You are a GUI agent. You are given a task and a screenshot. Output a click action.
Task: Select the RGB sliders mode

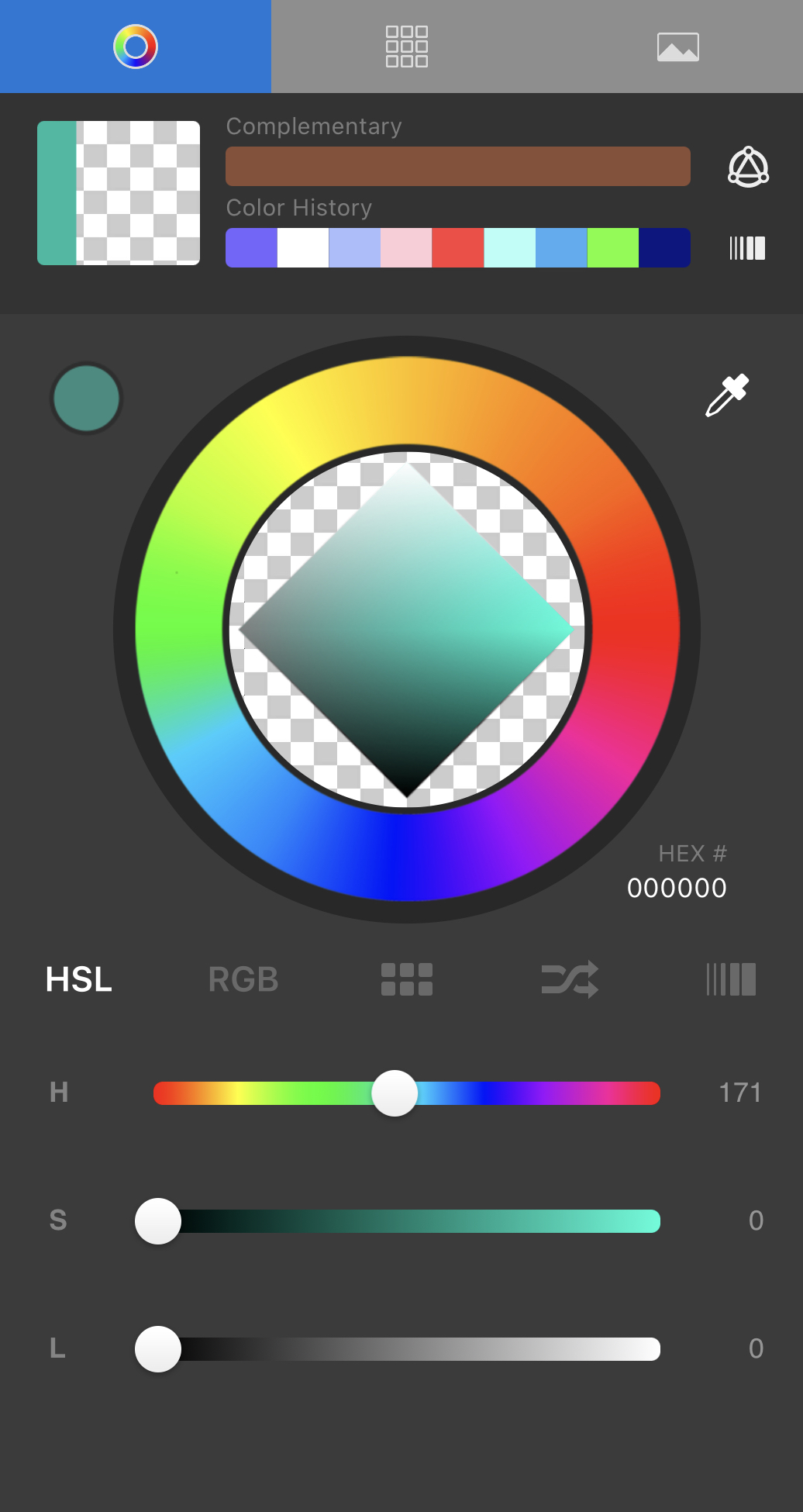(243, 979)
